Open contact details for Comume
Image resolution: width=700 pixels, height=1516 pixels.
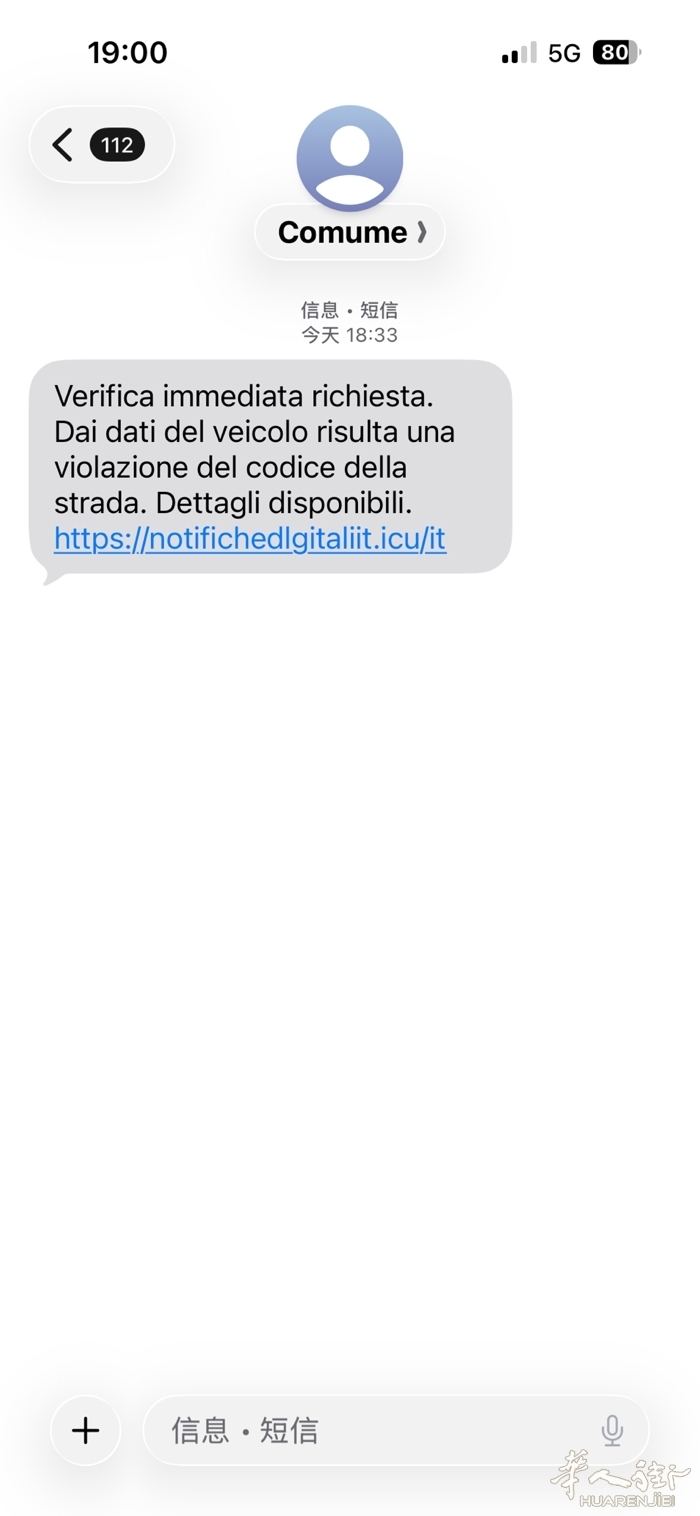pyautogui.click(x=350, y=232)
